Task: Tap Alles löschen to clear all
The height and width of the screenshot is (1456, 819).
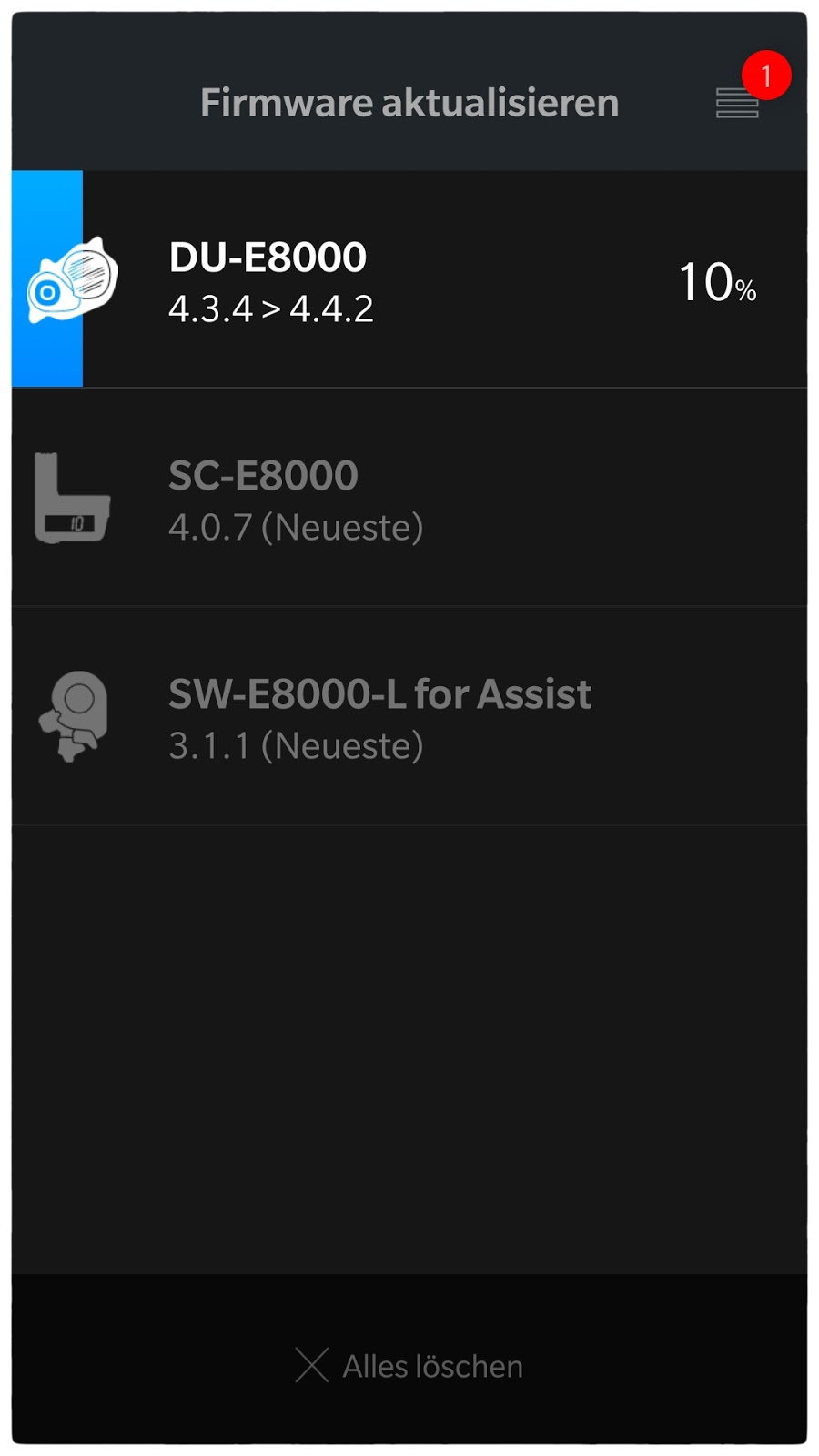Action: 409,1366
